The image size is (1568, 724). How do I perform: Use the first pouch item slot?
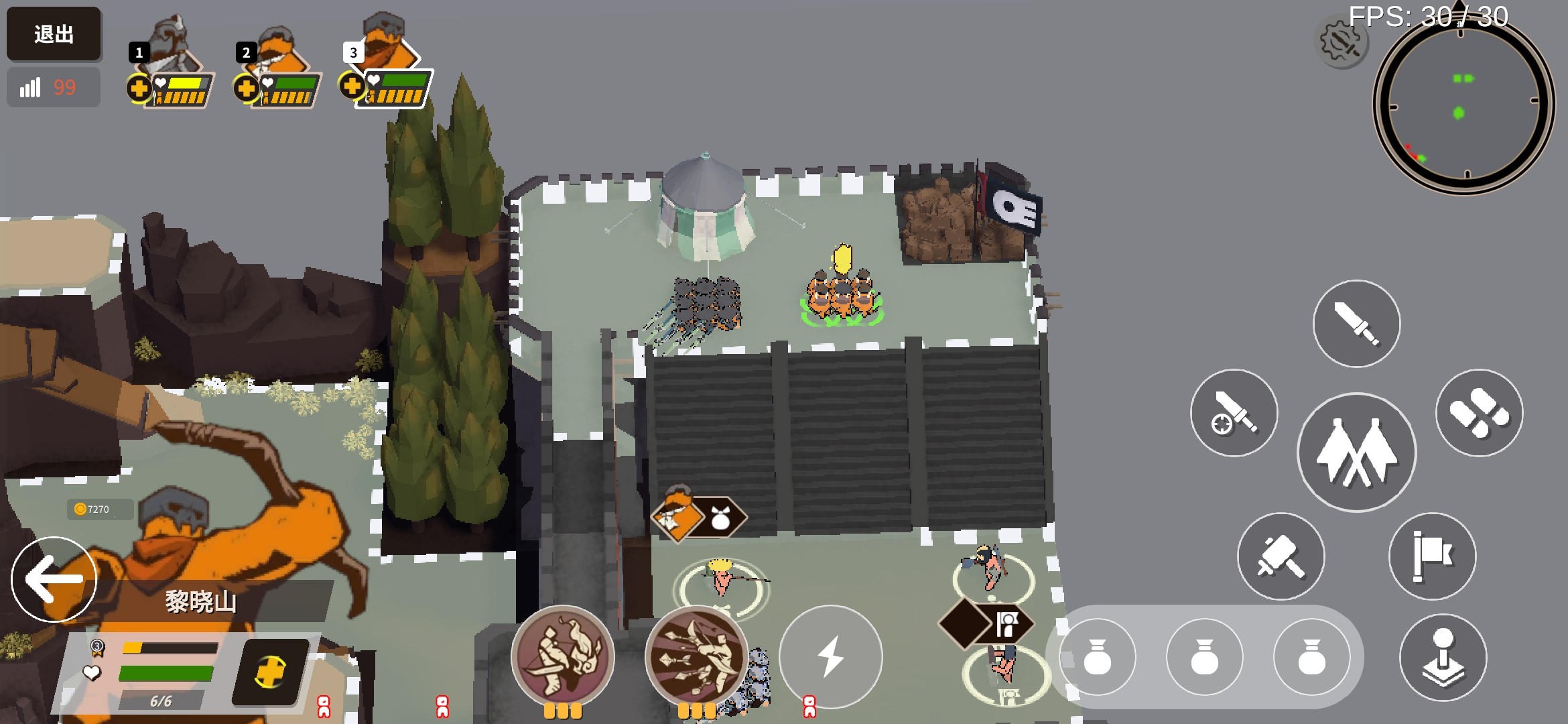pyautogui.click(x=1097, y=657)
